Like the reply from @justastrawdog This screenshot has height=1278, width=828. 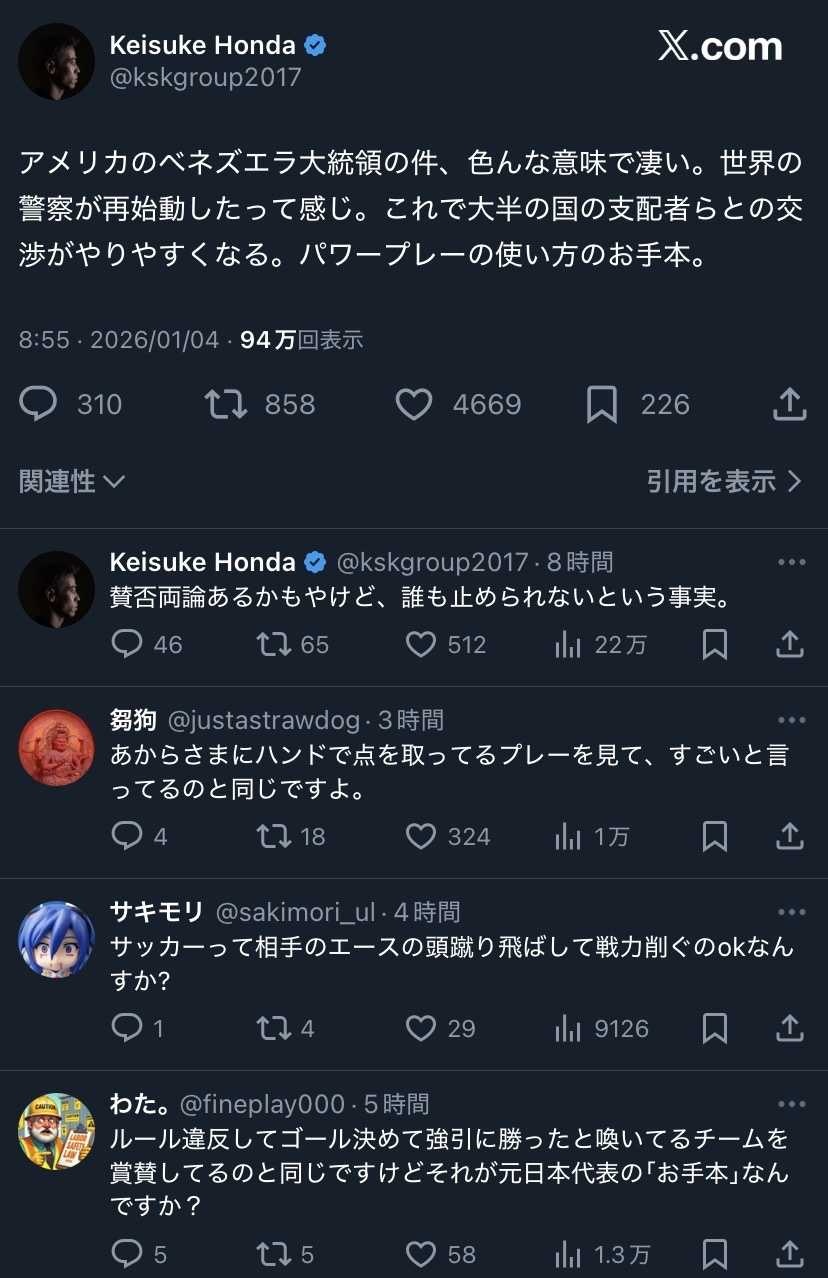click(x=421, y=836)
